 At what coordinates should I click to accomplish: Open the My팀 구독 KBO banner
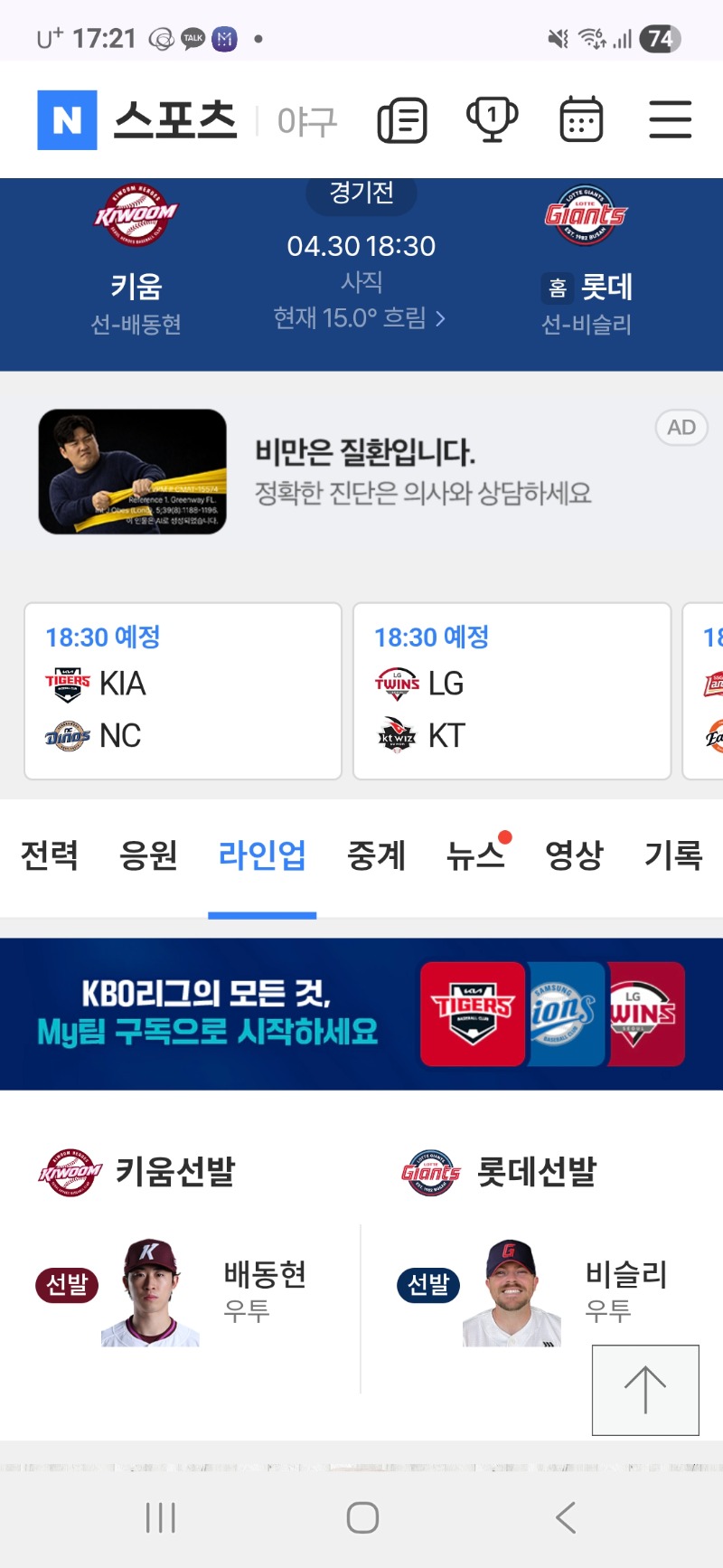click(361, 1014)
